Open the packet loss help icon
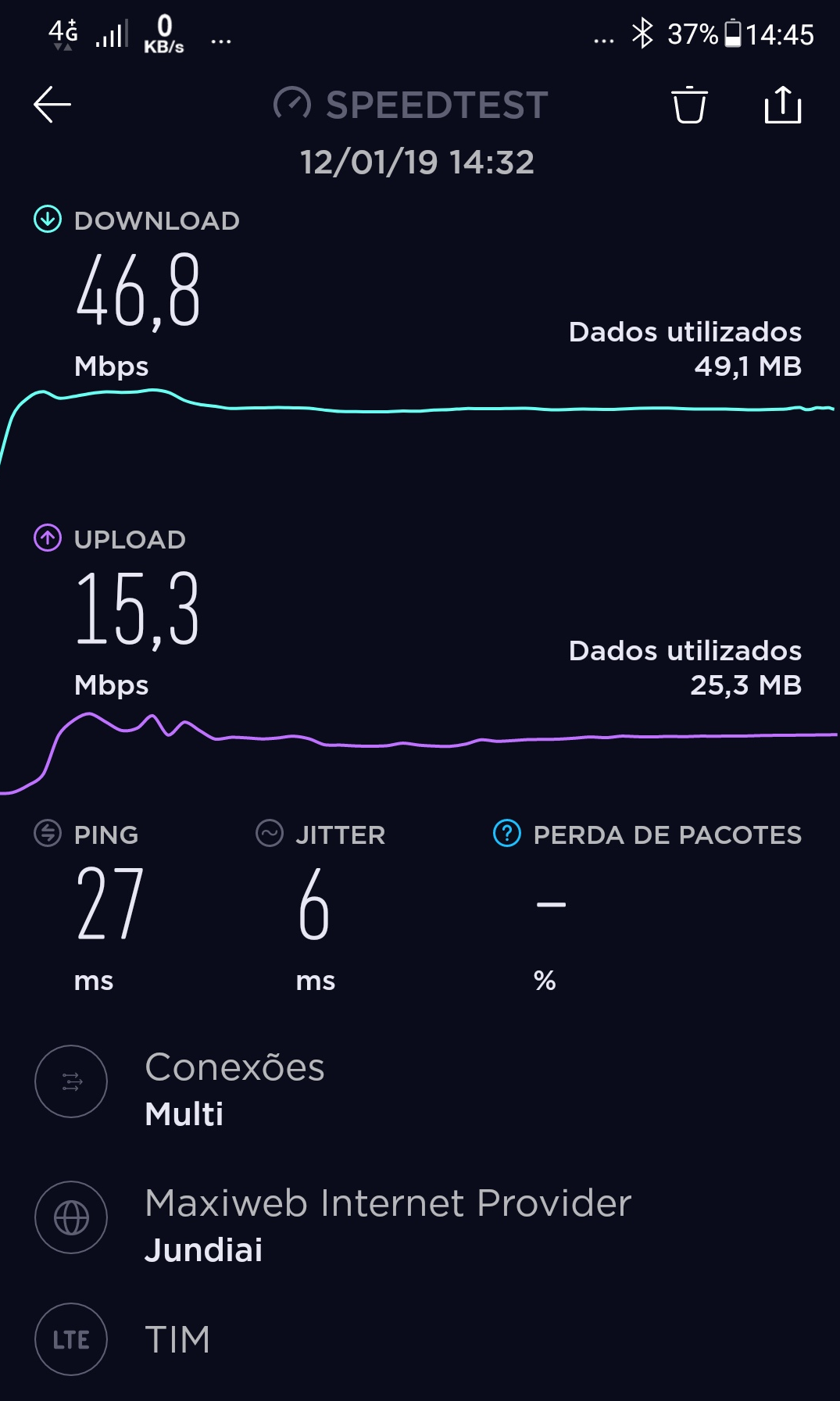 tap(507, 834)
